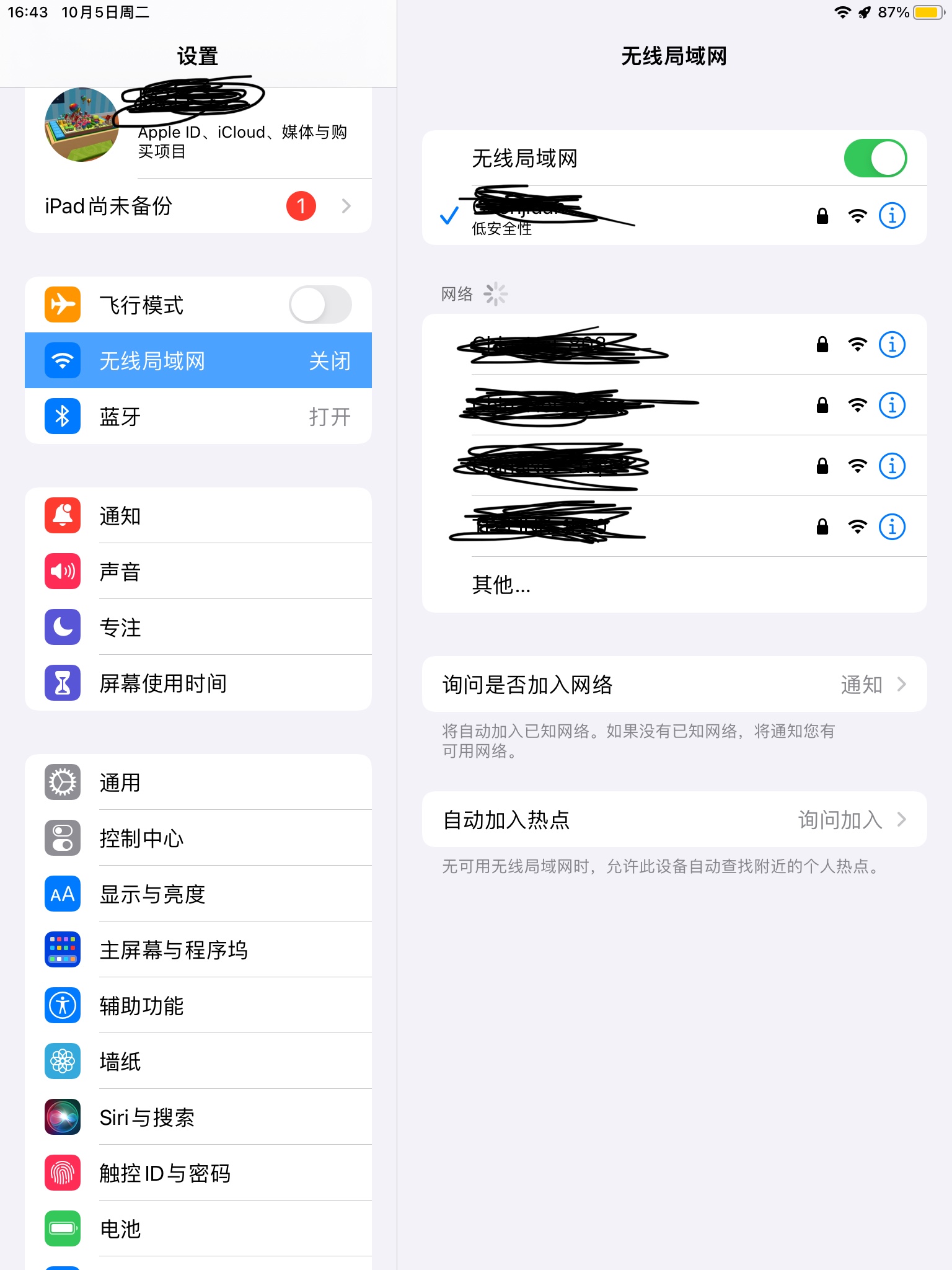Open iPad尚未备份 alert row
This screenshot has height=1270, width=952.
click(x=198, y=206)
